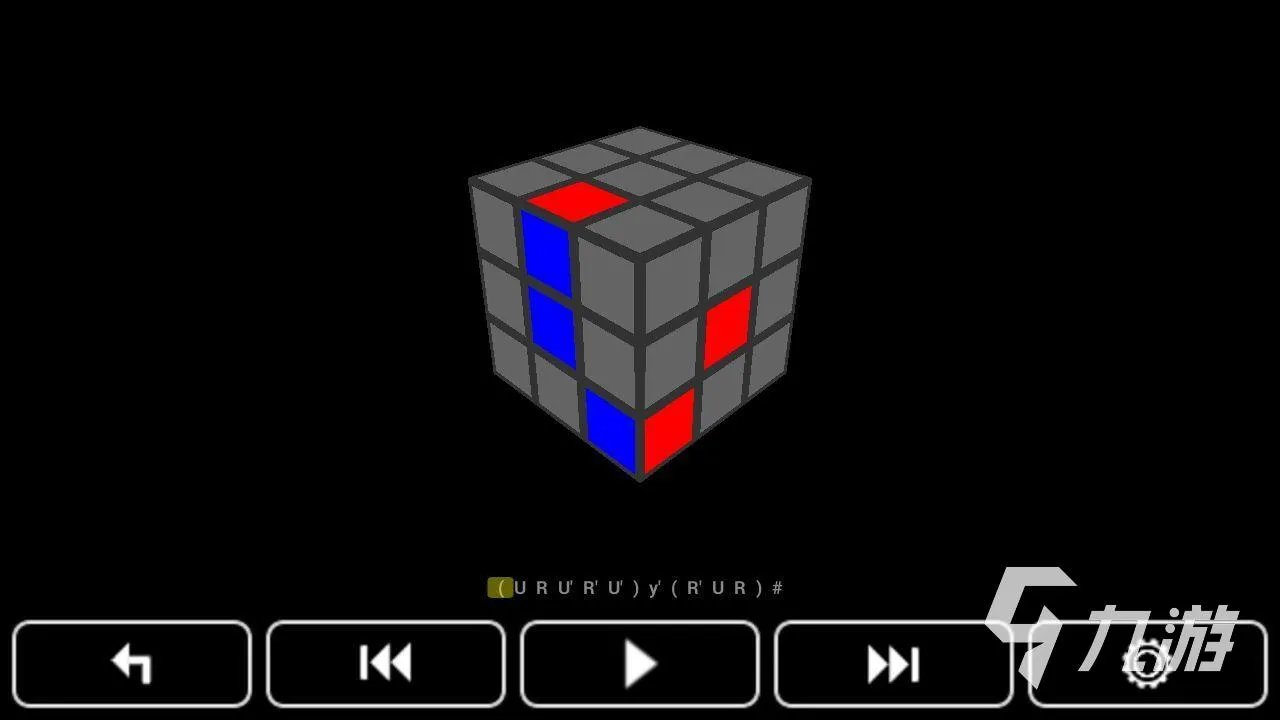Play the cube algorithm animation
Image resolution: width=1280 pixels, height=720 pixels.
point(639,663)
